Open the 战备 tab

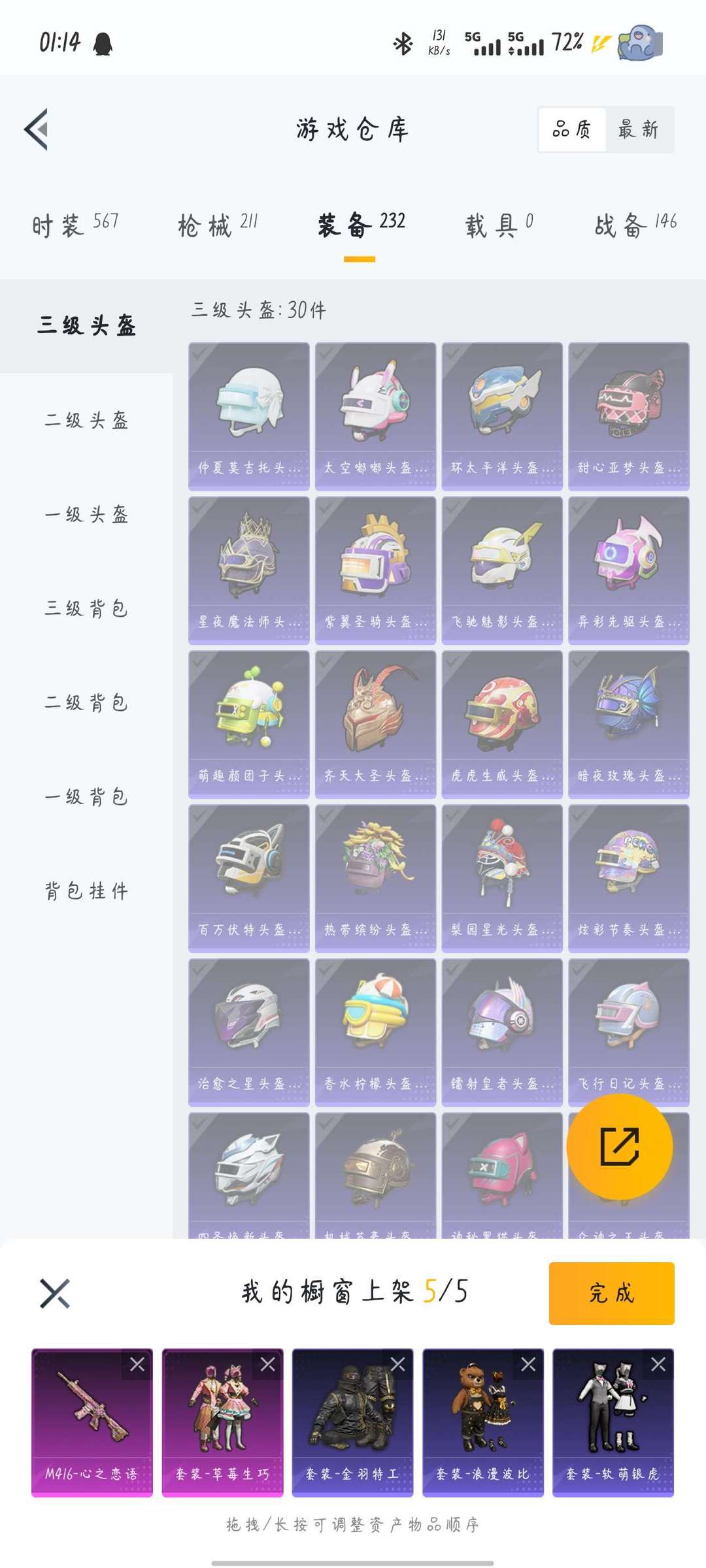click(635, 225)
